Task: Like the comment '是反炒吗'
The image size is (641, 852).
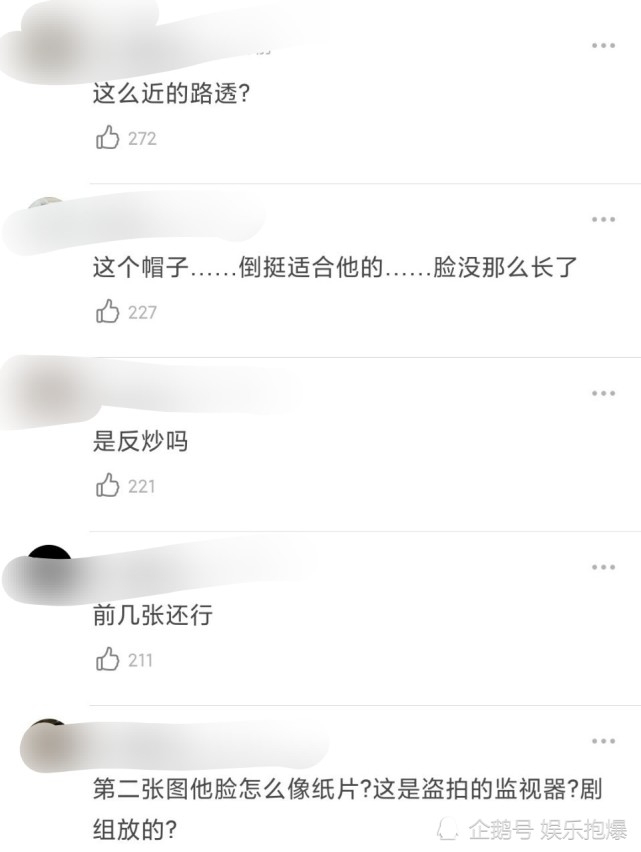Action: pos(108,486)
